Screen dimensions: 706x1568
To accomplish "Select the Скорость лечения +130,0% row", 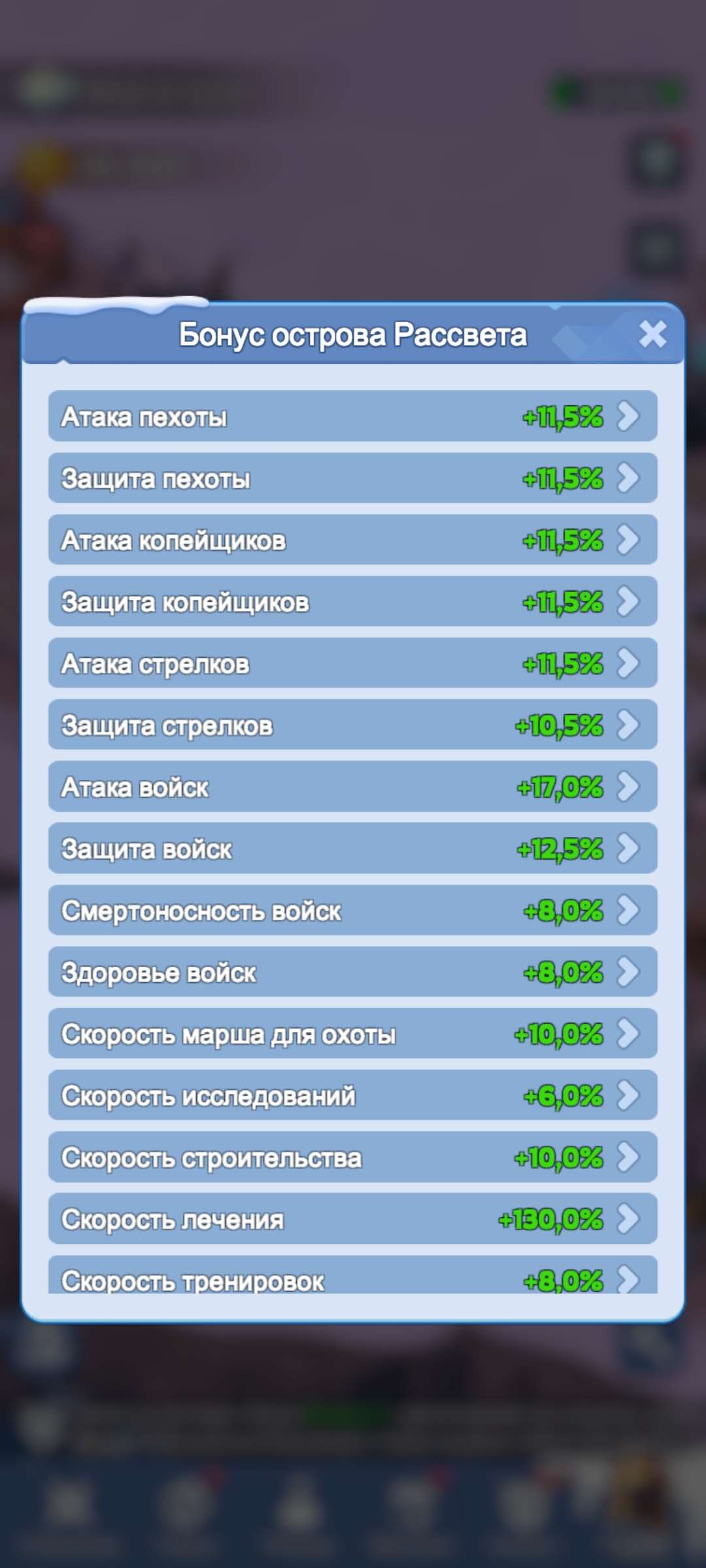I will [x=353, y=1218].
